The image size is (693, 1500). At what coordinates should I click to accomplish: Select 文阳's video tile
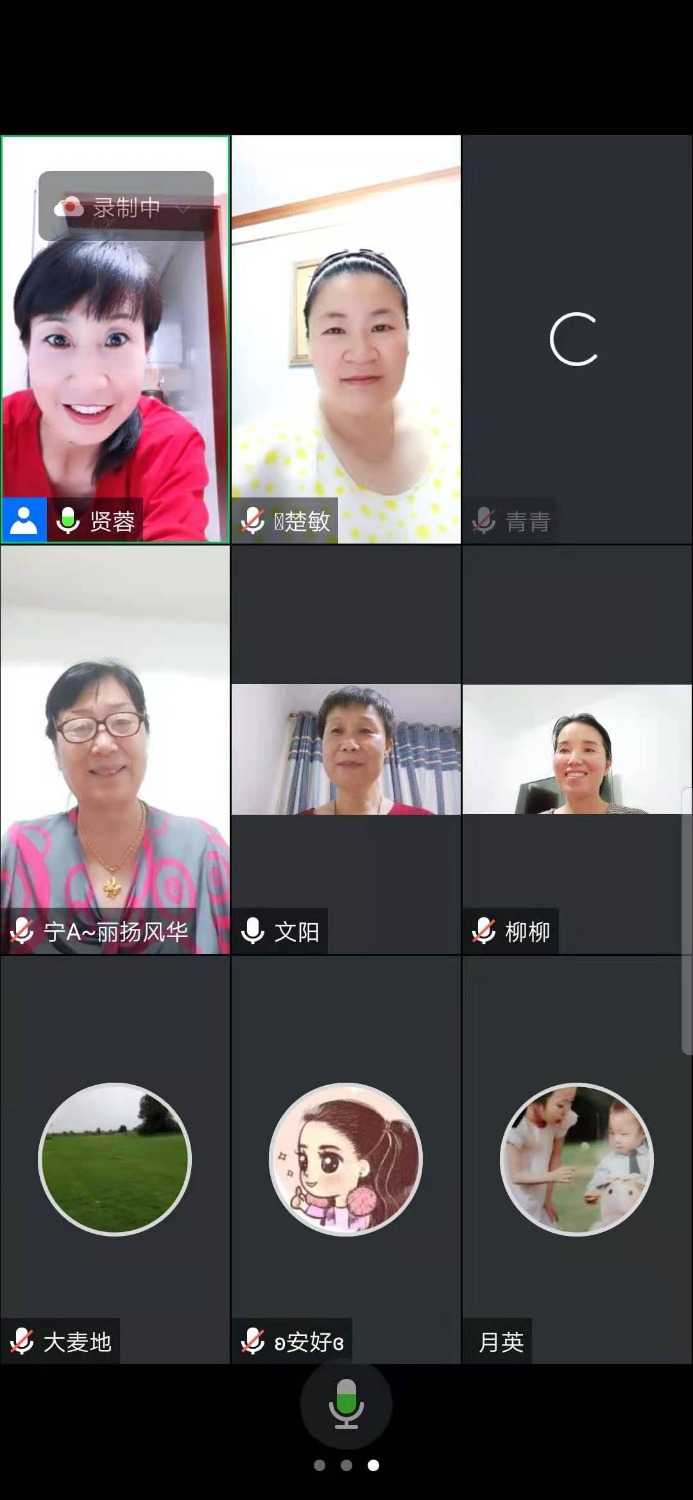point(346,750)
